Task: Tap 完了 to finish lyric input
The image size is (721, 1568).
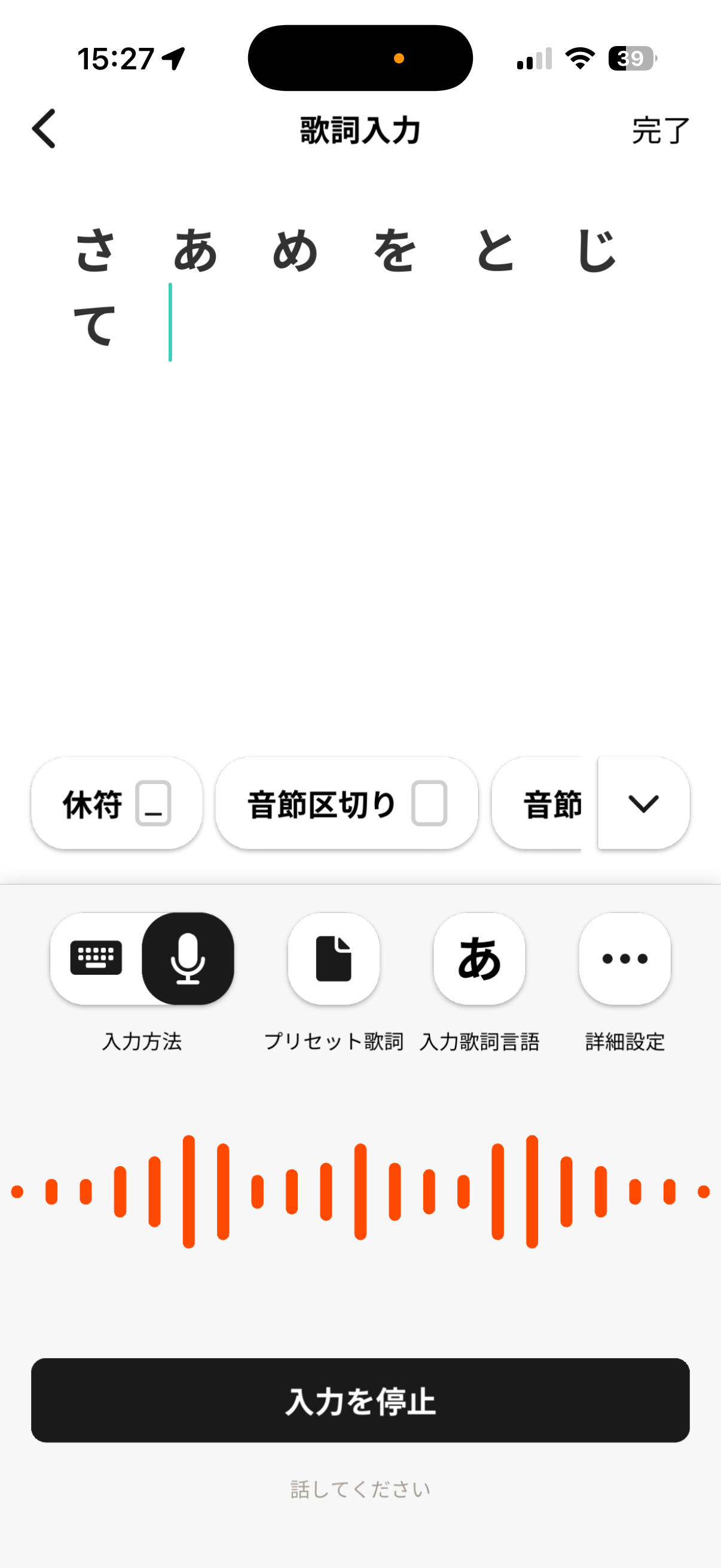Action: pos(660,130)
